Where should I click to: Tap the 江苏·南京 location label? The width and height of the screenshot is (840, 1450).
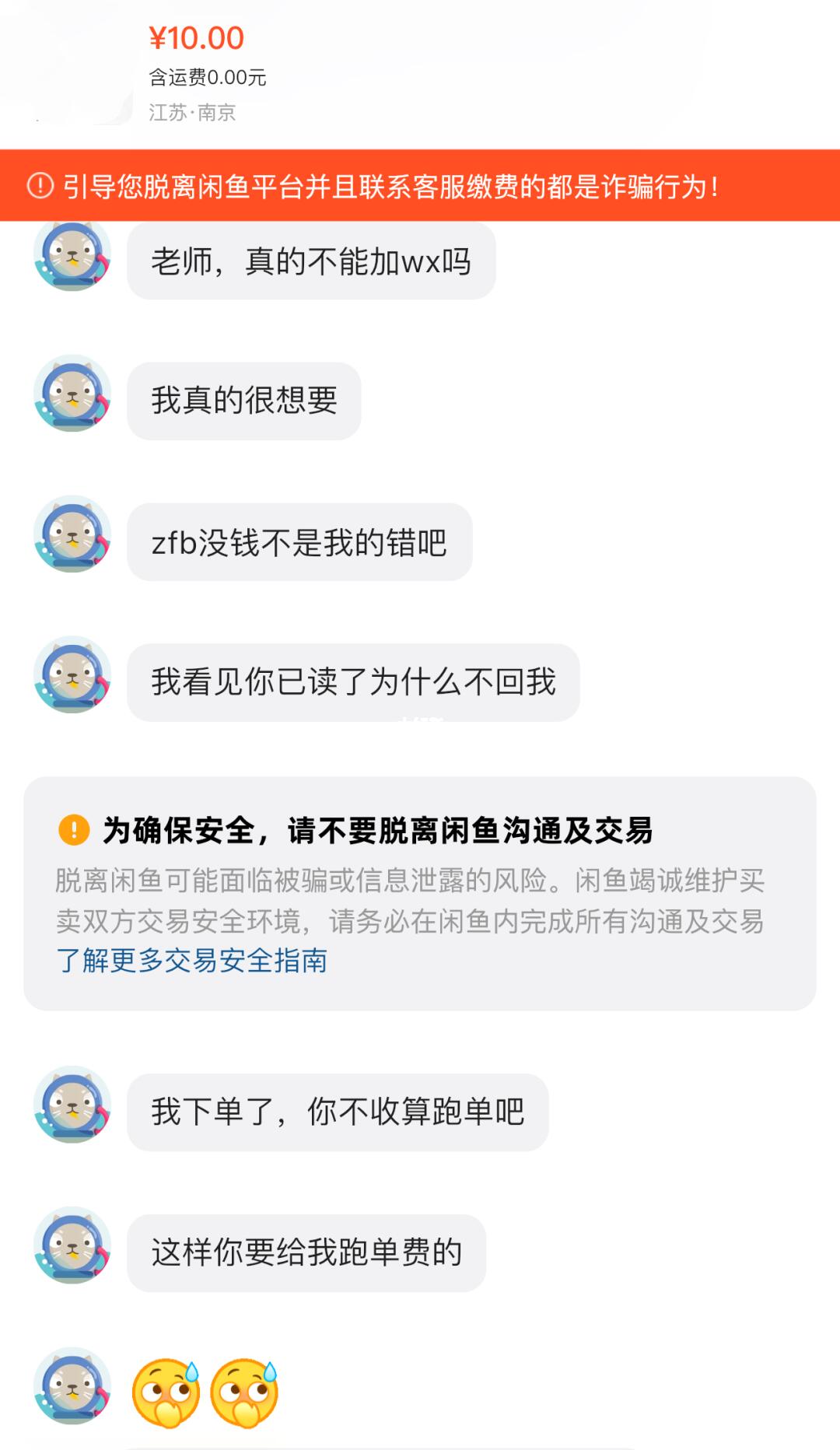pos(191,113)
